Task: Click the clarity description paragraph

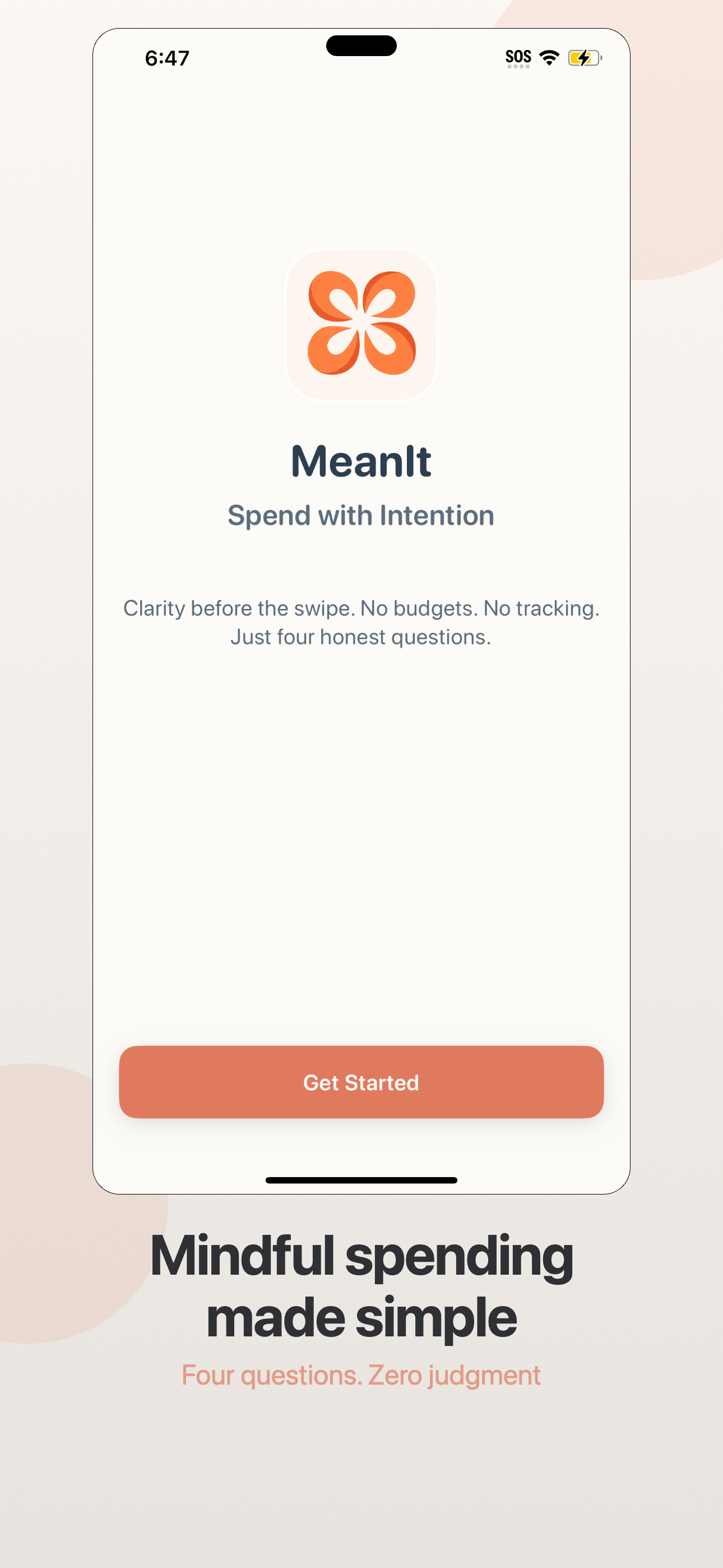Action: tap(361, 621)
